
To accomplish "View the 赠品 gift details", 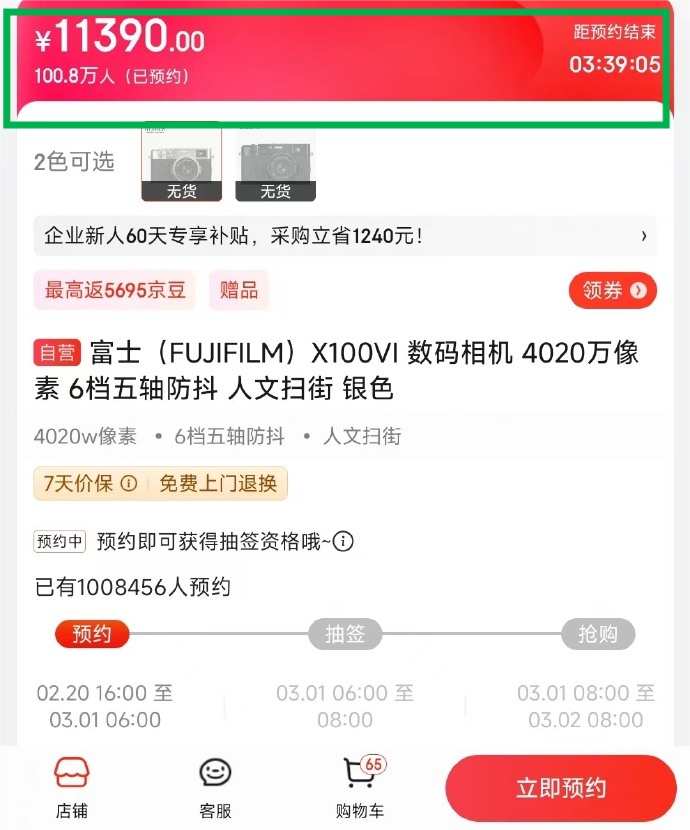I will 239,290.
